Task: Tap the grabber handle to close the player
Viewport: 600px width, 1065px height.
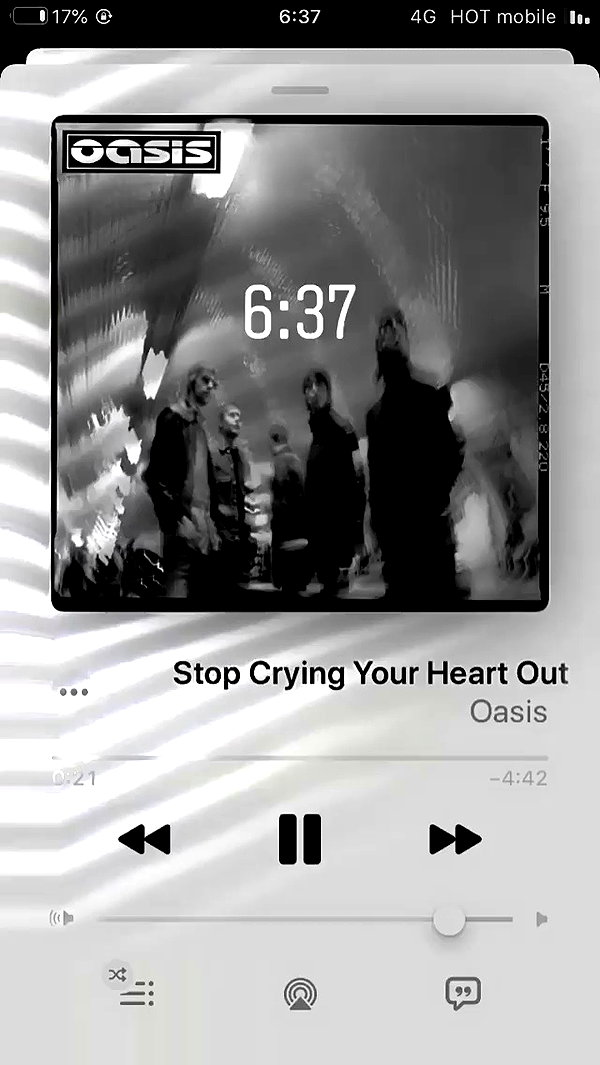Action: coord(300,90)
